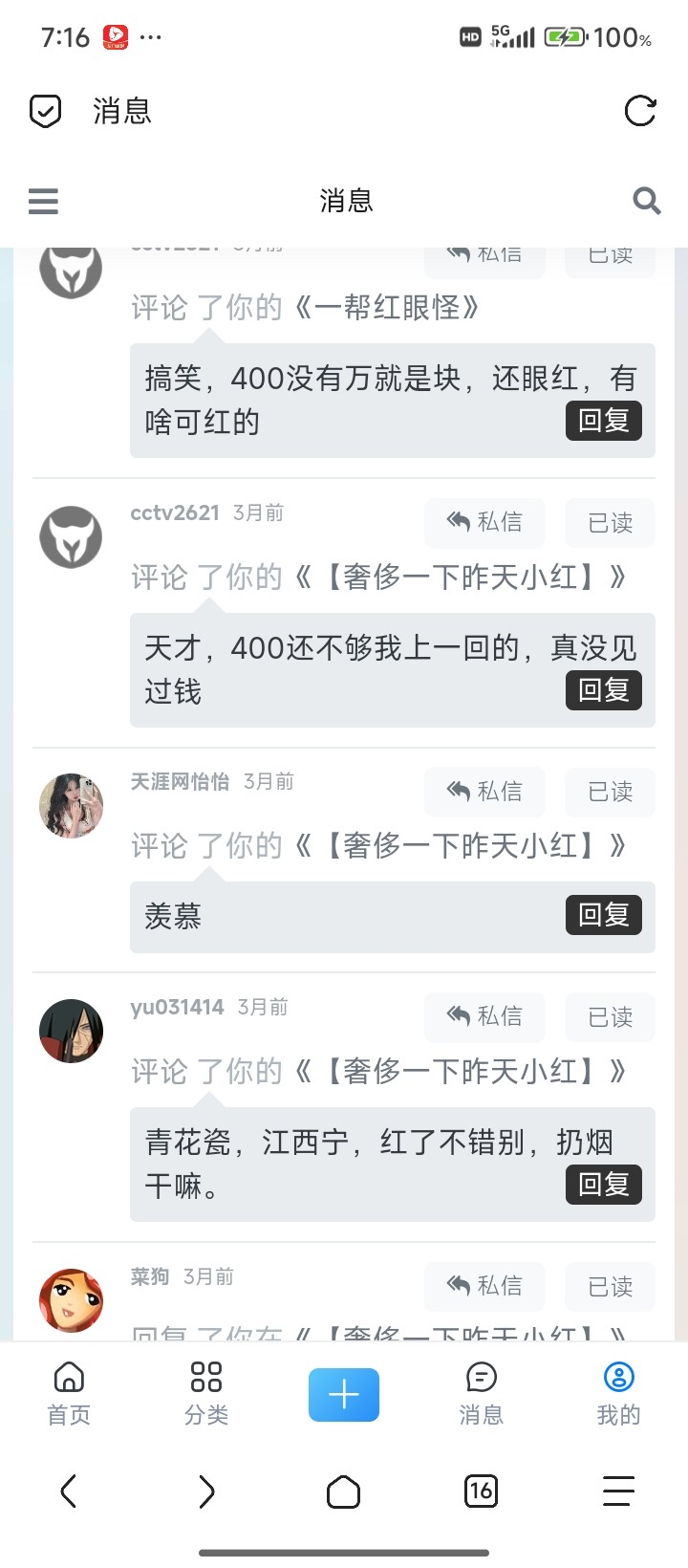Send 私信 to 菜狗

pyautogui.click(x=484, y=1286)
